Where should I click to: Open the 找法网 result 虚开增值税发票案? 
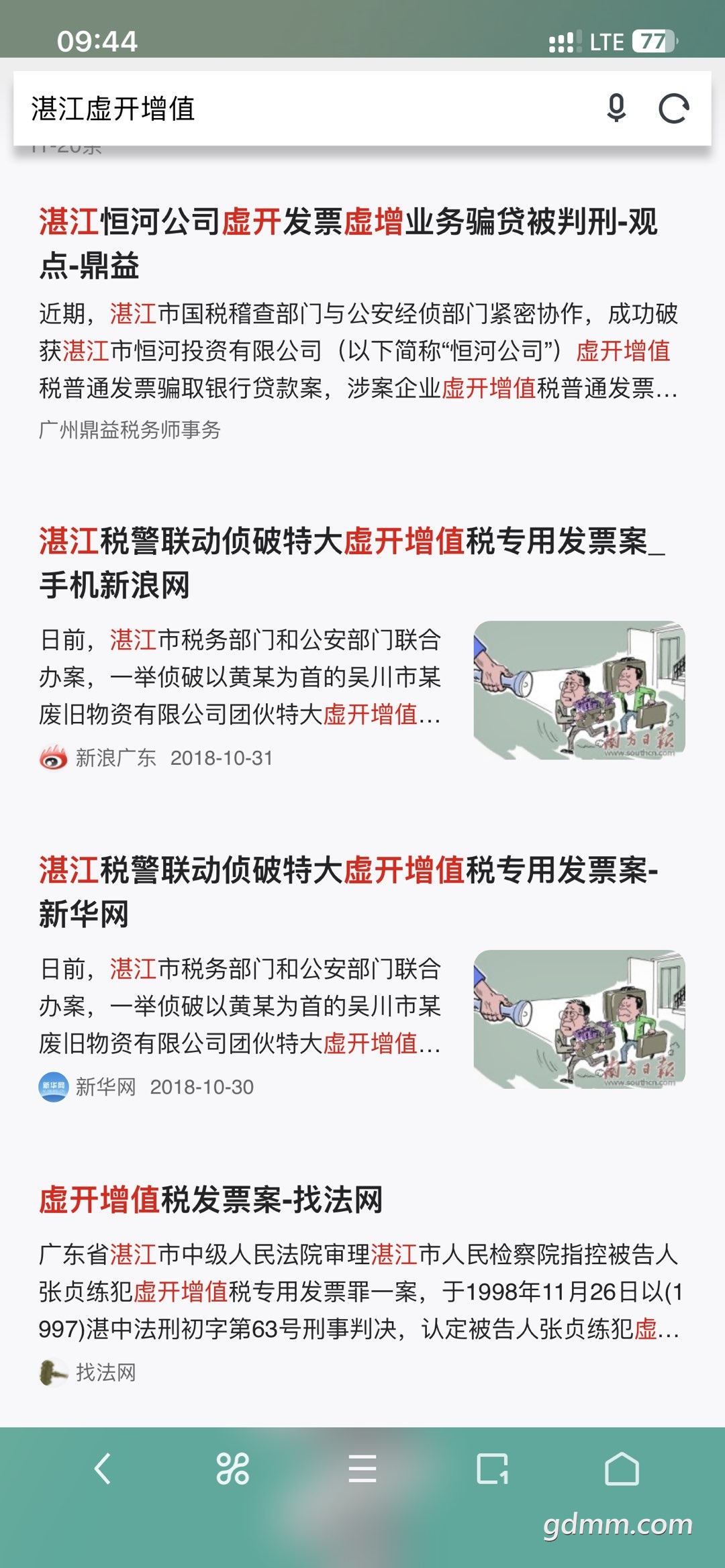point(211,1200)
